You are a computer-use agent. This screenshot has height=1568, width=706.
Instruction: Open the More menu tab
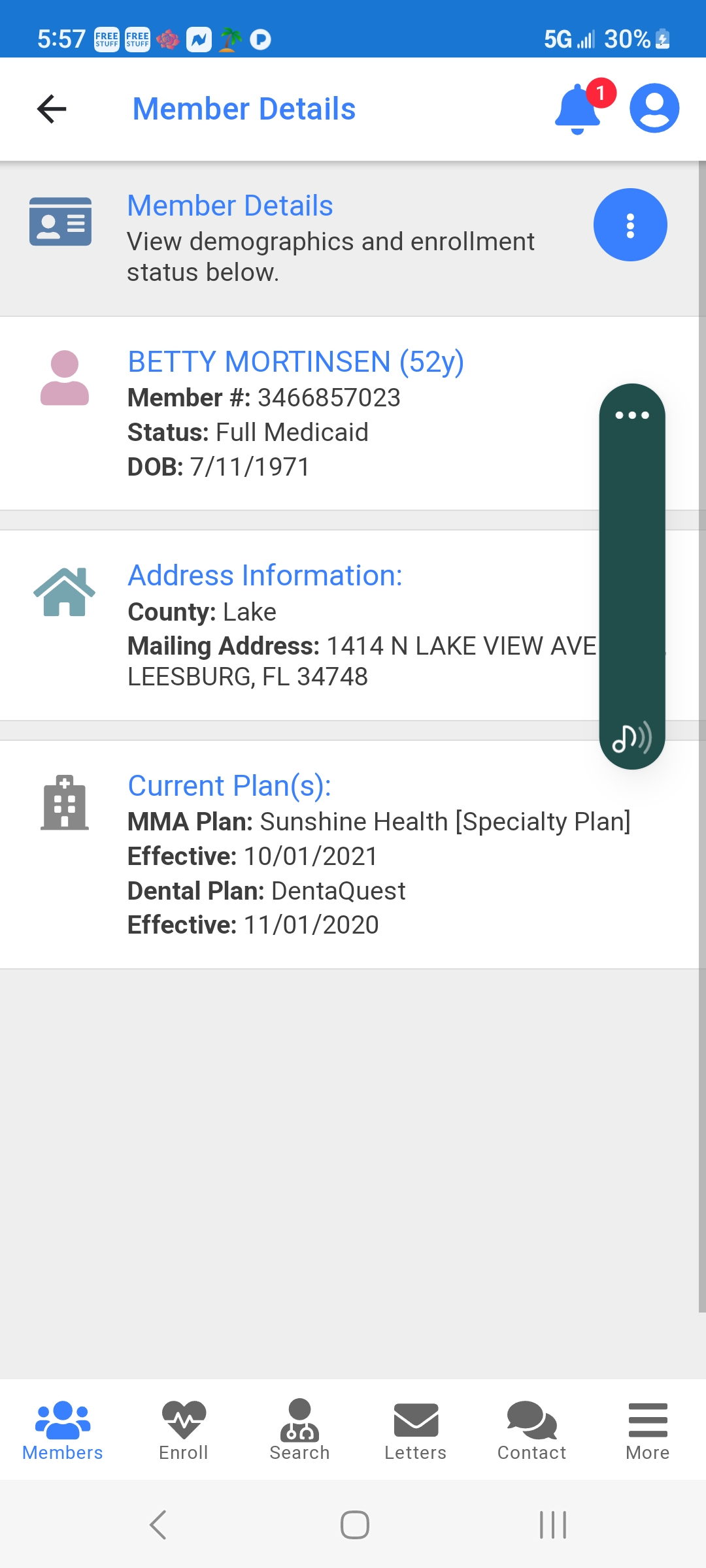tap(648, 1430)
